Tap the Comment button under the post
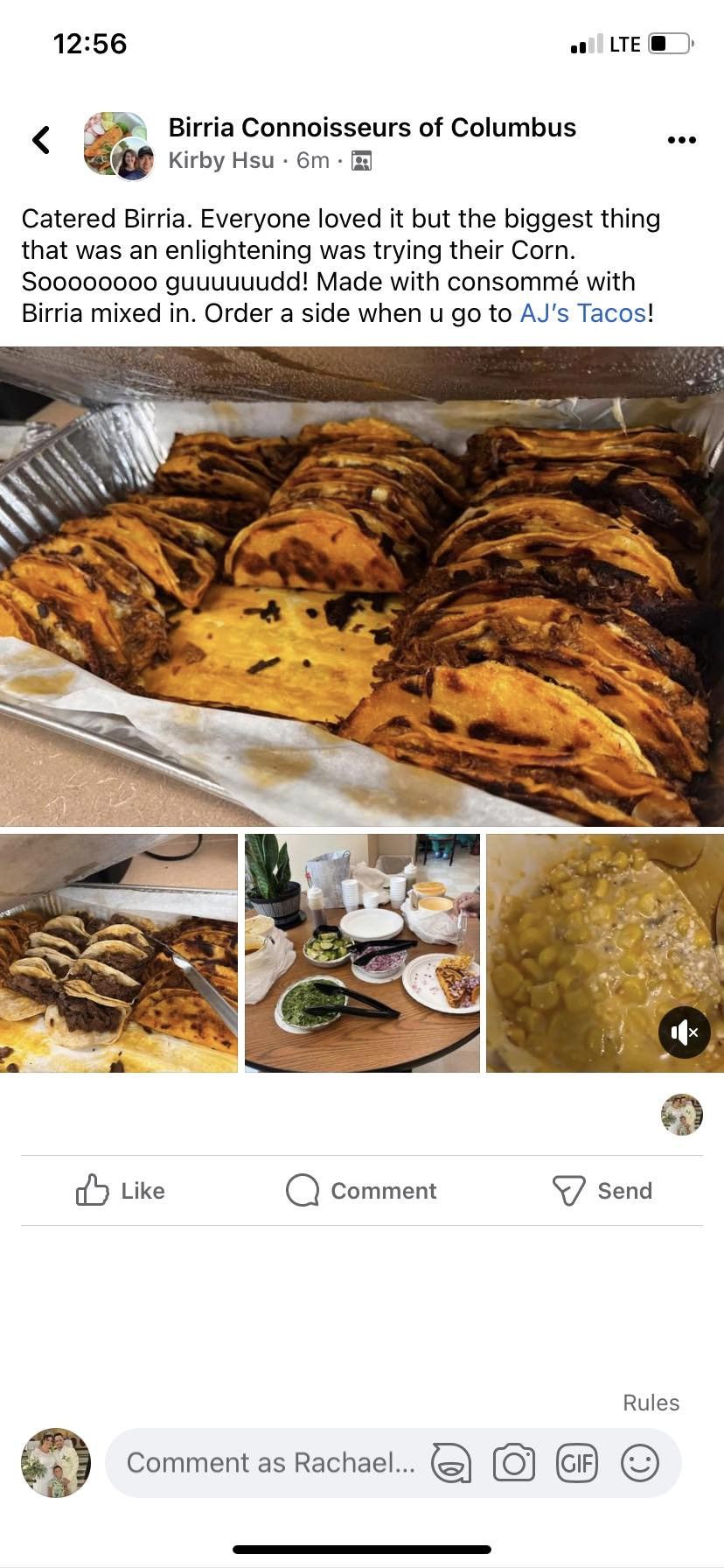 tap(361, 1191)
